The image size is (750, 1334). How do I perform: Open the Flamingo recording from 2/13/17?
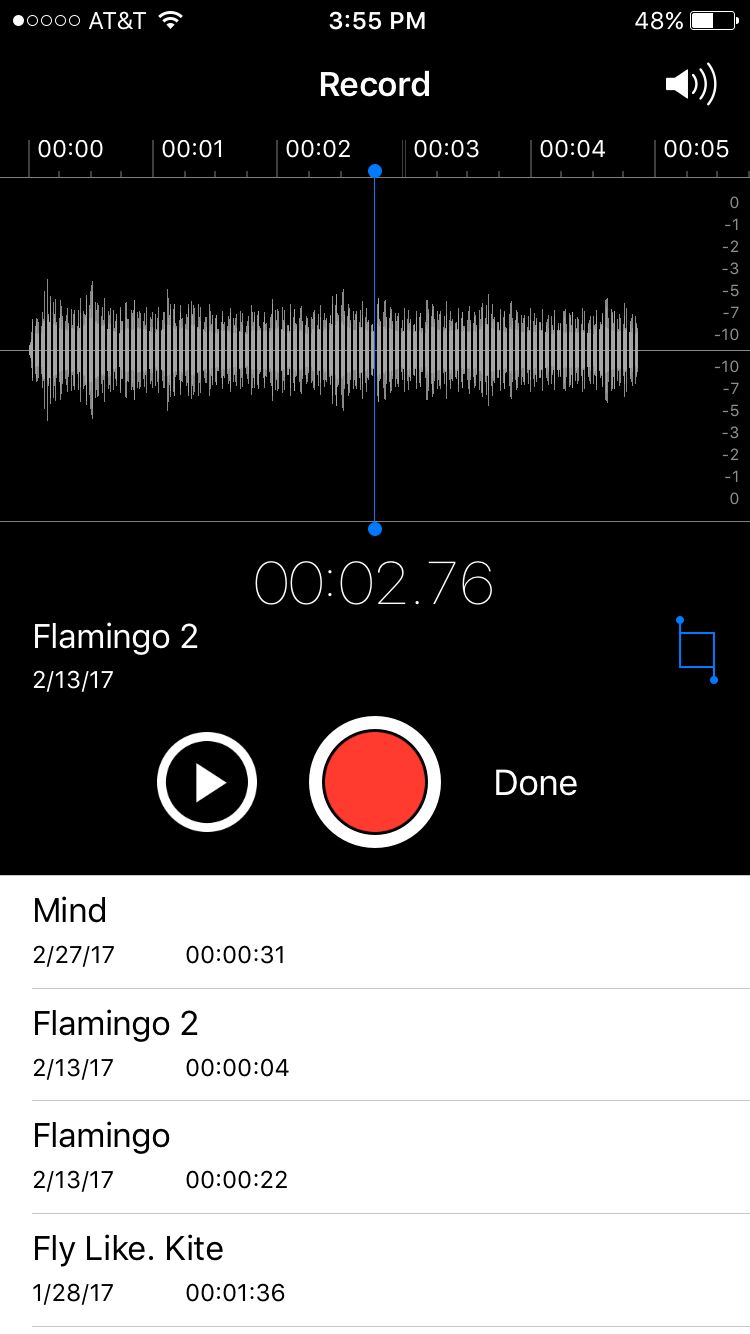pos(375,1157)
